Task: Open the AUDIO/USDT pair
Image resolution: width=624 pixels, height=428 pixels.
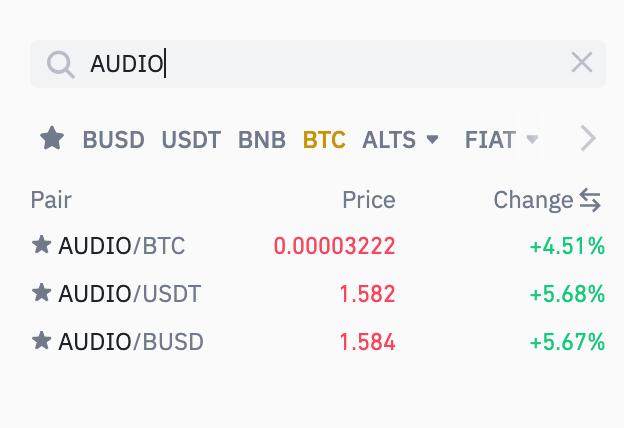Action: pyautogui.click(x=130, y=293)
